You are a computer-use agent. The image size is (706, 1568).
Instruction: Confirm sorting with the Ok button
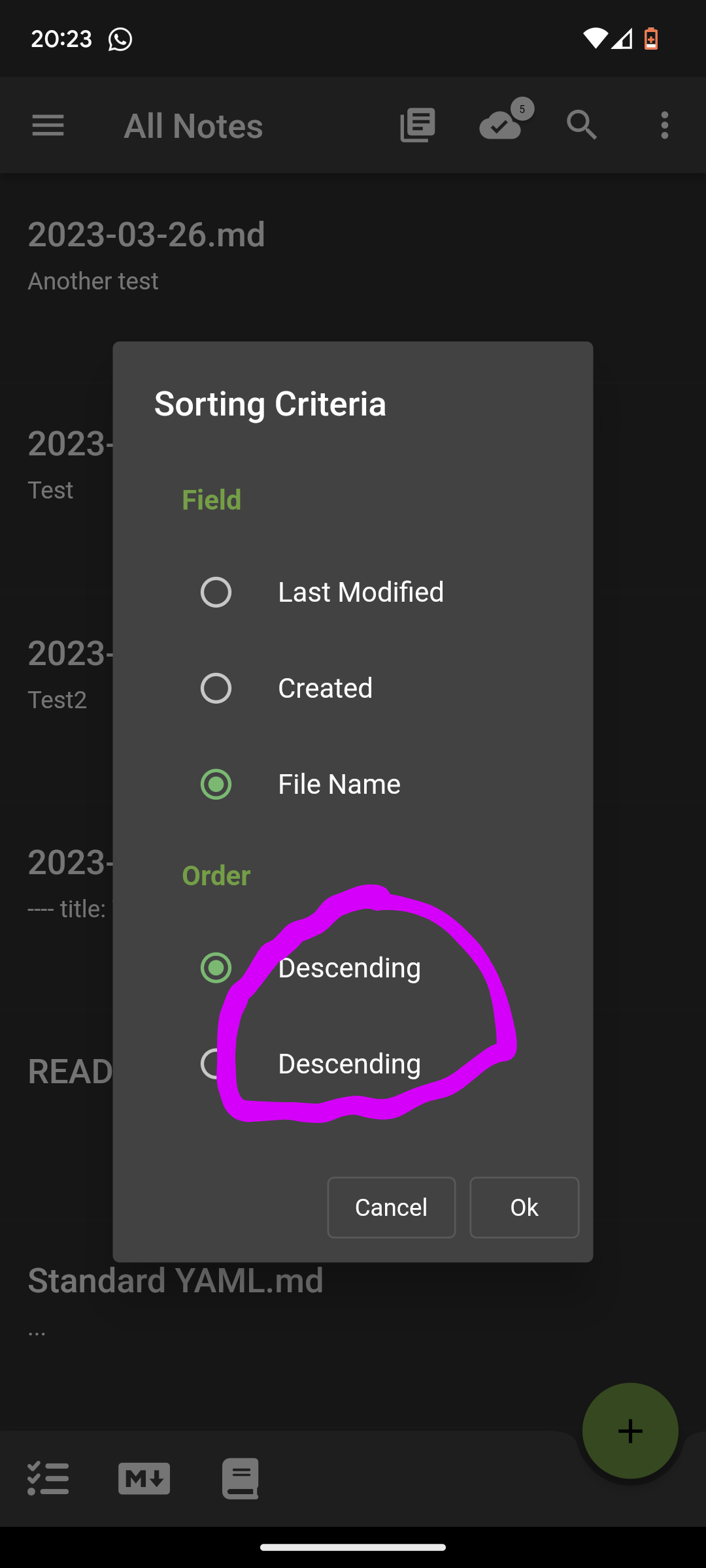tap(524, 1207)
